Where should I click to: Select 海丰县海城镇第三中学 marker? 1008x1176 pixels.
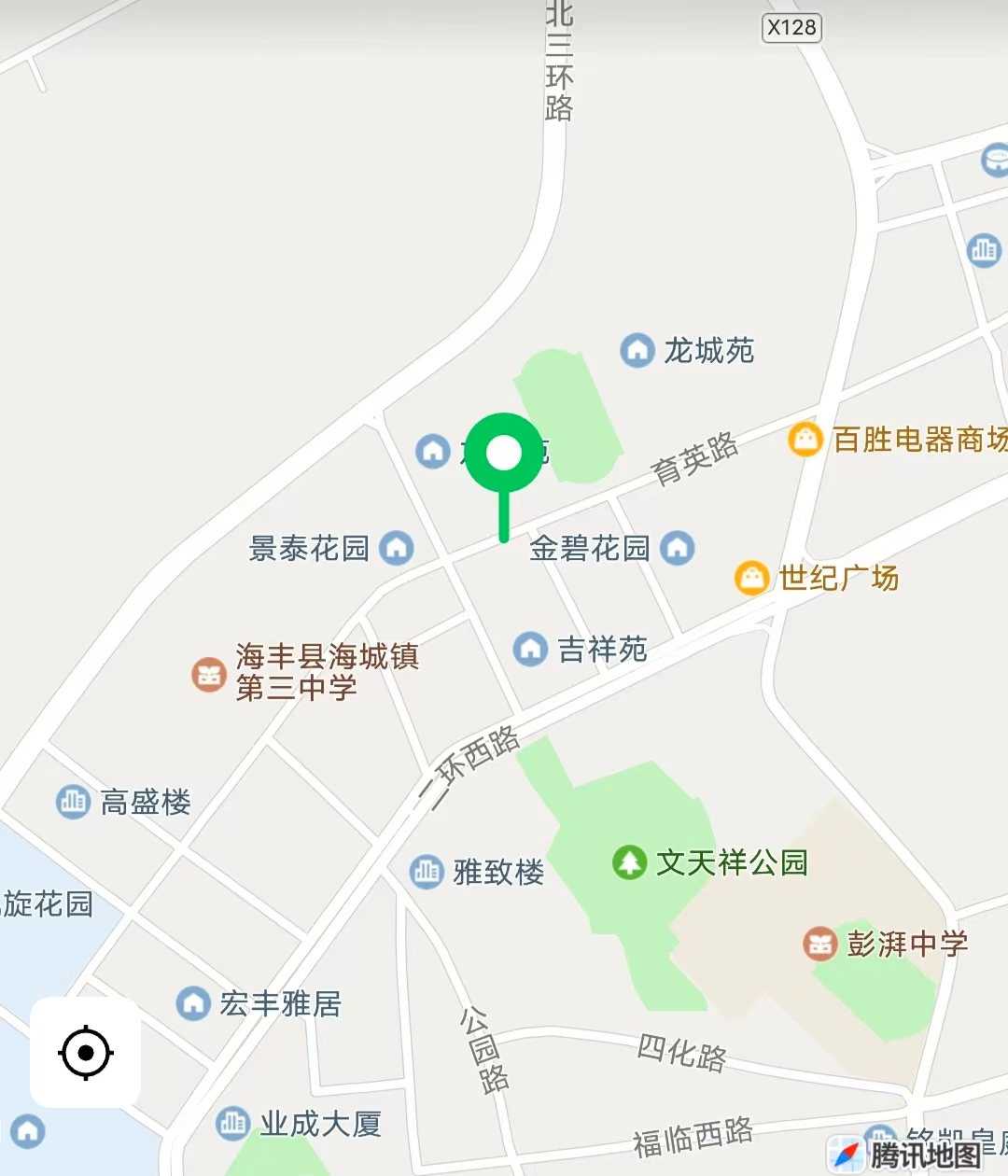(x=209, y=673)
